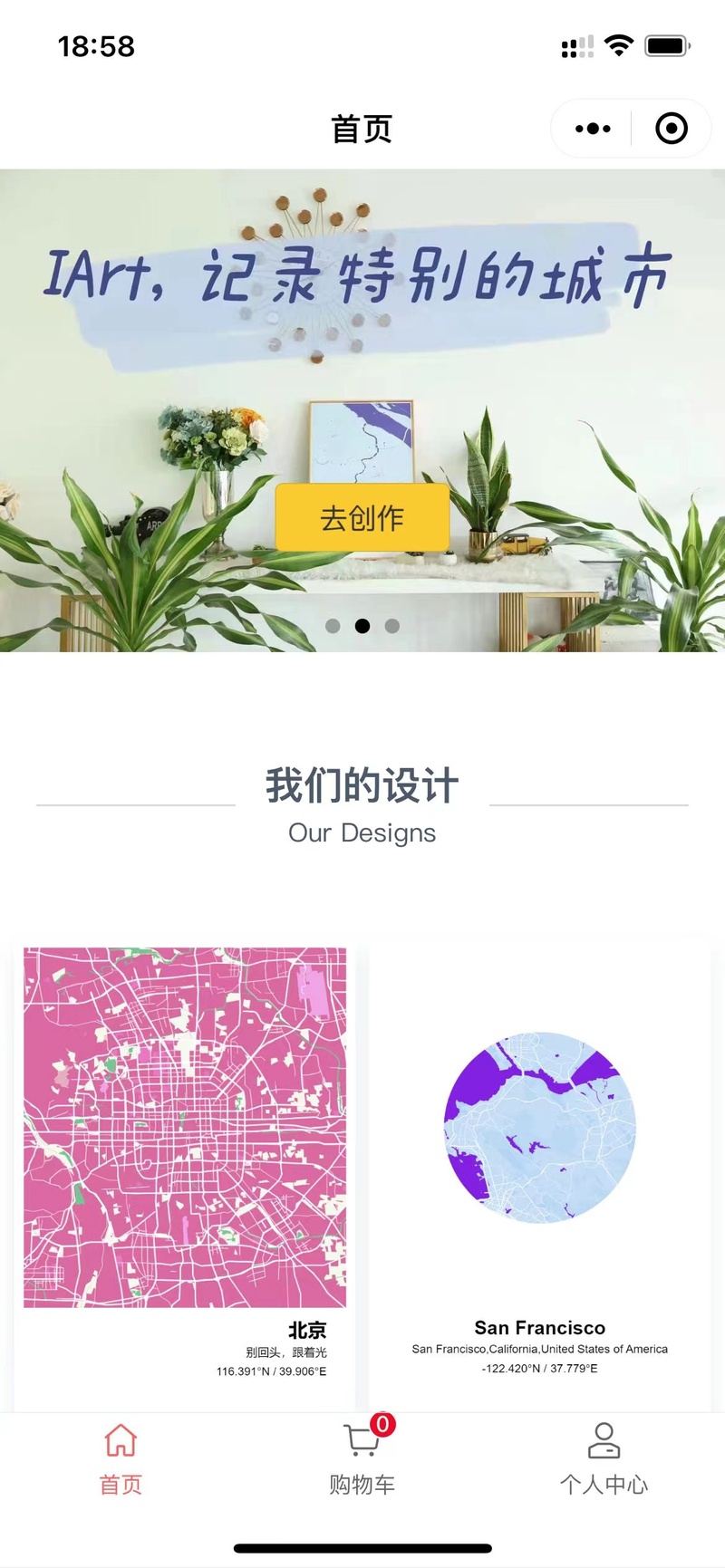Tap the 去创作 button on banner

pyautogui.click(x=362, y=517)
